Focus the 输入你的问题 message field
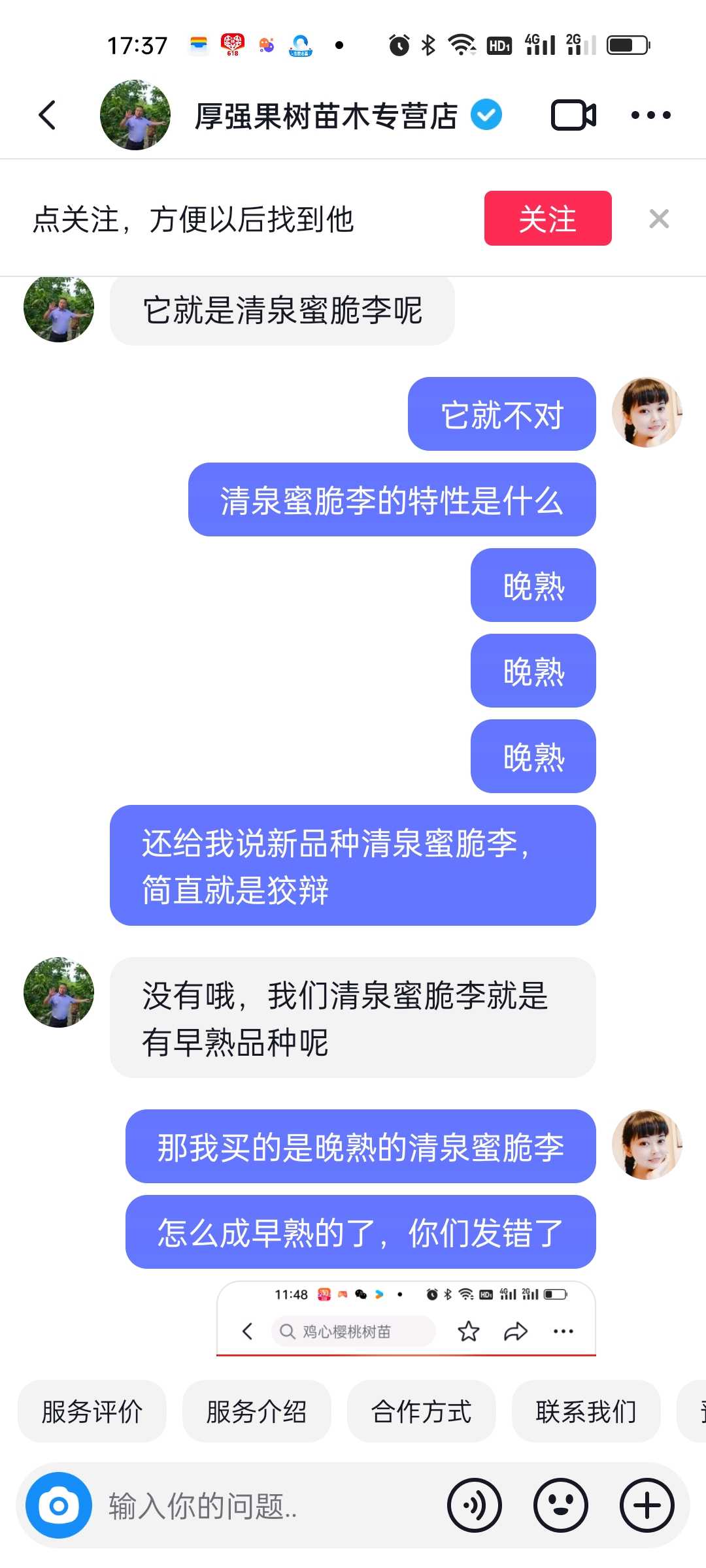This screenshot has height=1568, width=706. click(x=261, y=1505)
